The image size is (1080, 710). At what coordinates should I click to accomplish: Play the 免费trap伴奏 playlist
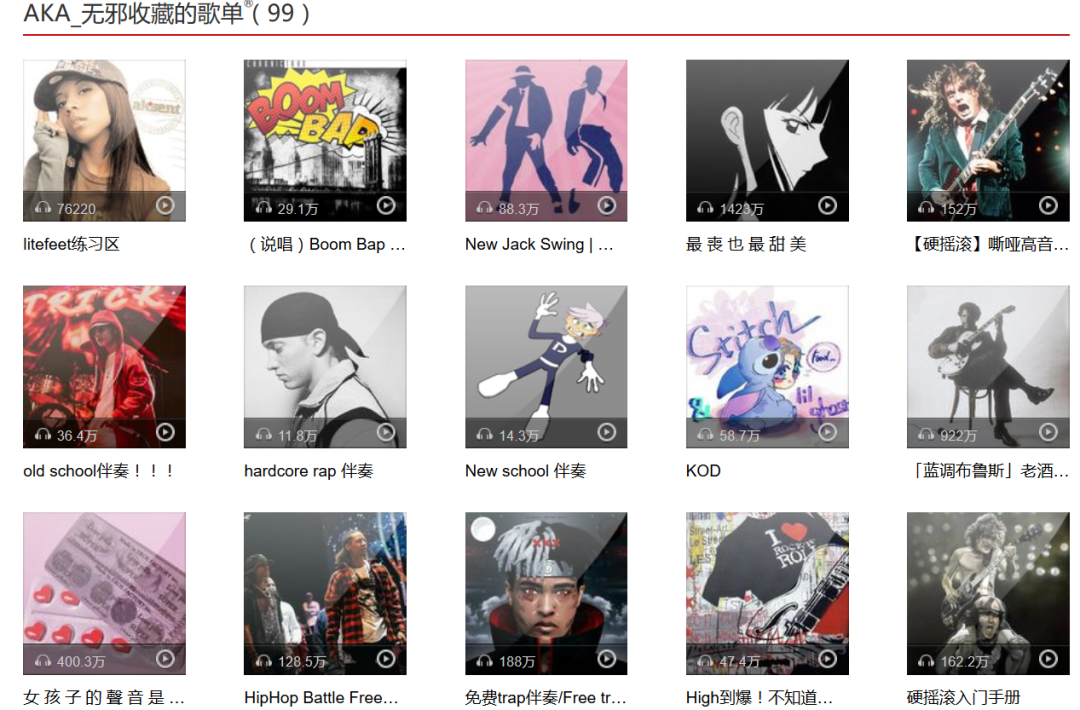pyautogui.click(x=607, y=659)
